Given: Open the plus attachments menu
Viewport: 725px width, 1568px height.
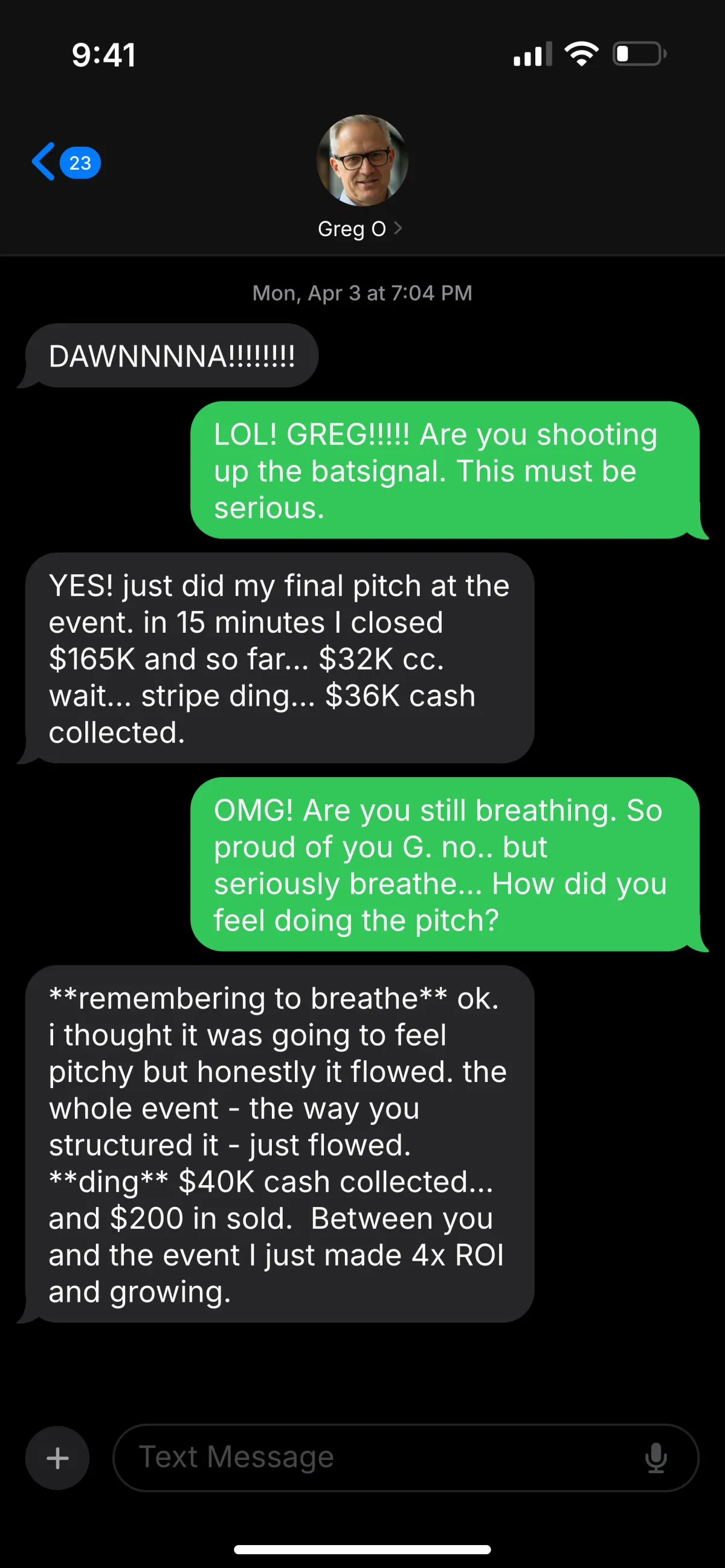Looking at the screenshot, I should [x=57, y=1458].
